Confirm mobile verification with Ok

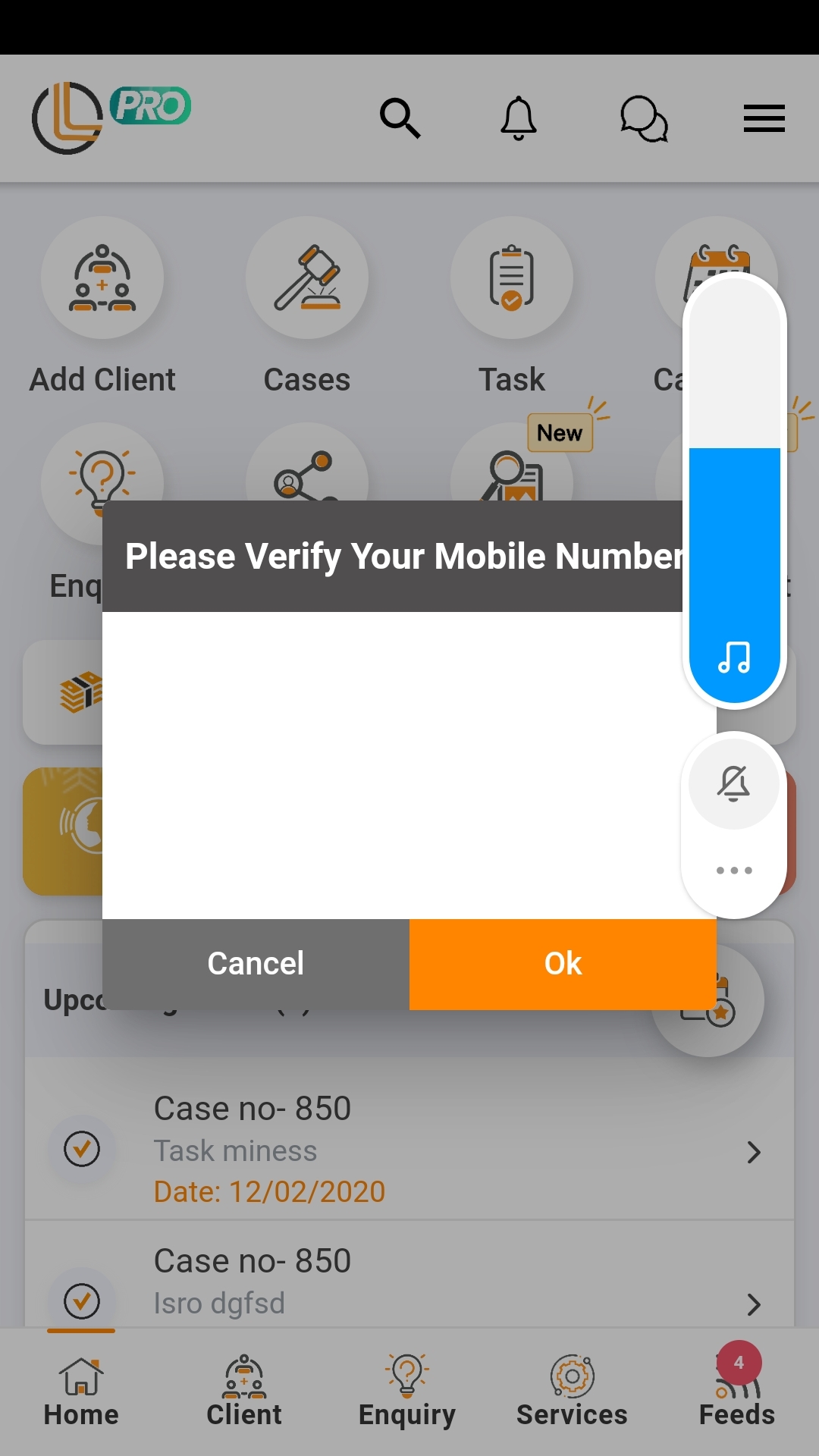(563, 964)
